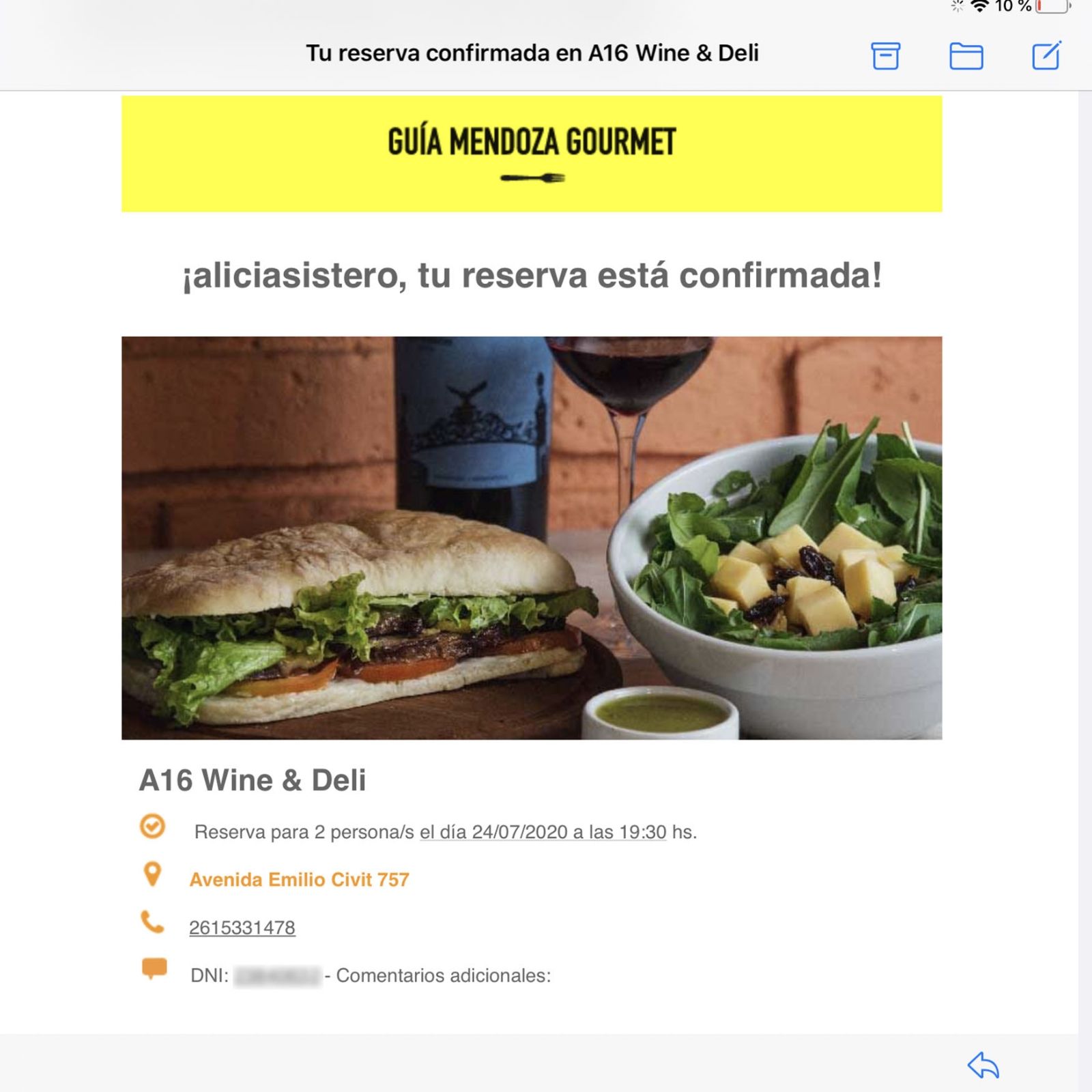The height and width of the screenshot is (1092, 1092).
Task: Reply using the arrow icon
Action: click(983, 1065)
